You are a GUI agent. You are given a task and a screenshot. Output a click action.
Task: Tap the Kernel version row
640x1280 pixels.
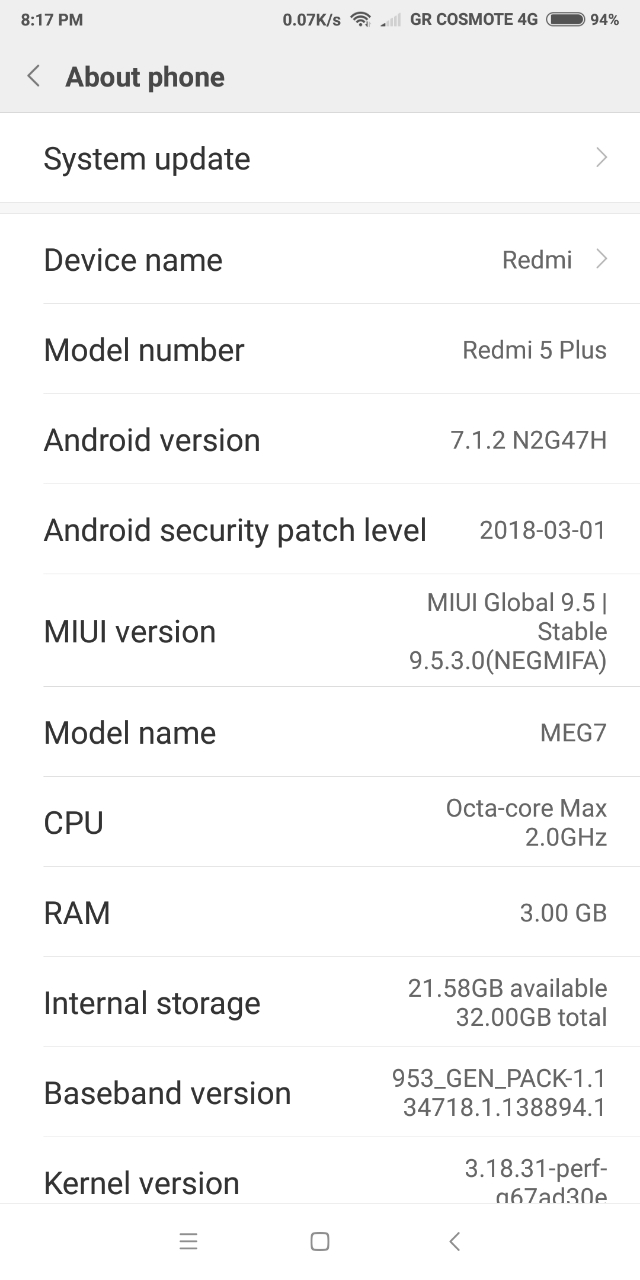point(320,1180)
